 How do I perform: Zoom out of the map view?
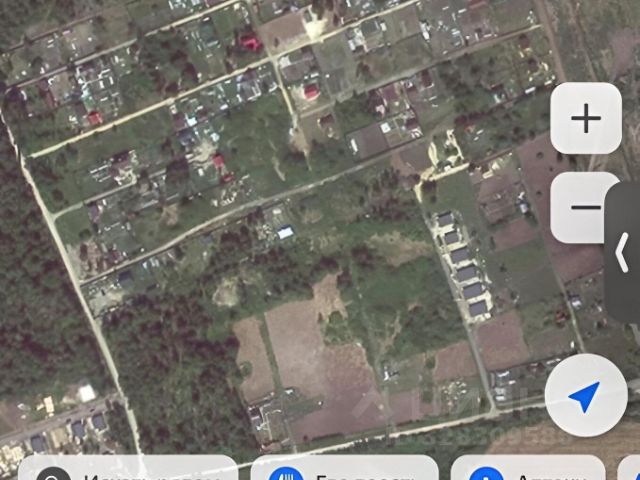[x=584, y=208]
